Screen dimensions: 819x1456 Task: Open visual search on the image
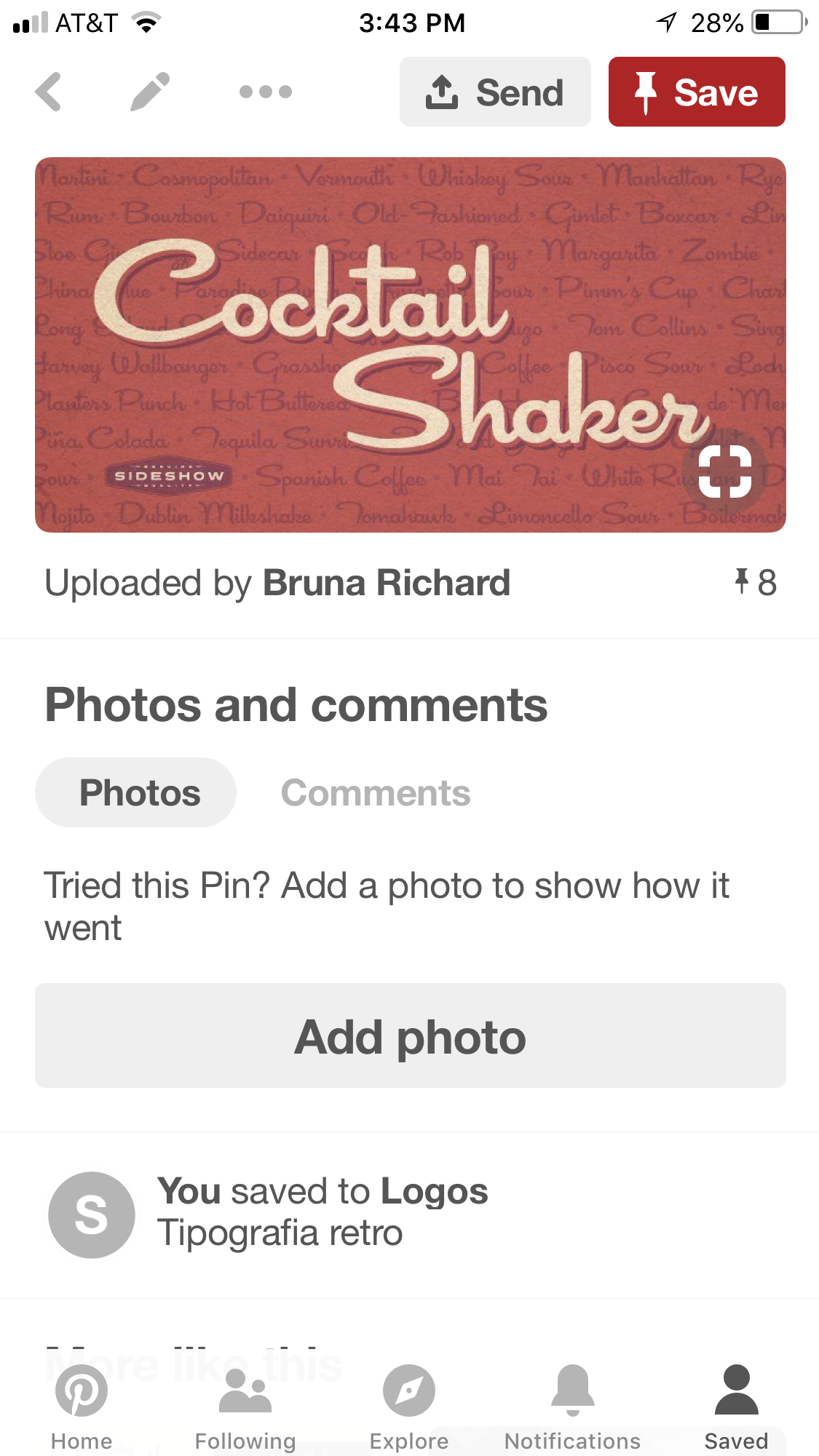724,472
